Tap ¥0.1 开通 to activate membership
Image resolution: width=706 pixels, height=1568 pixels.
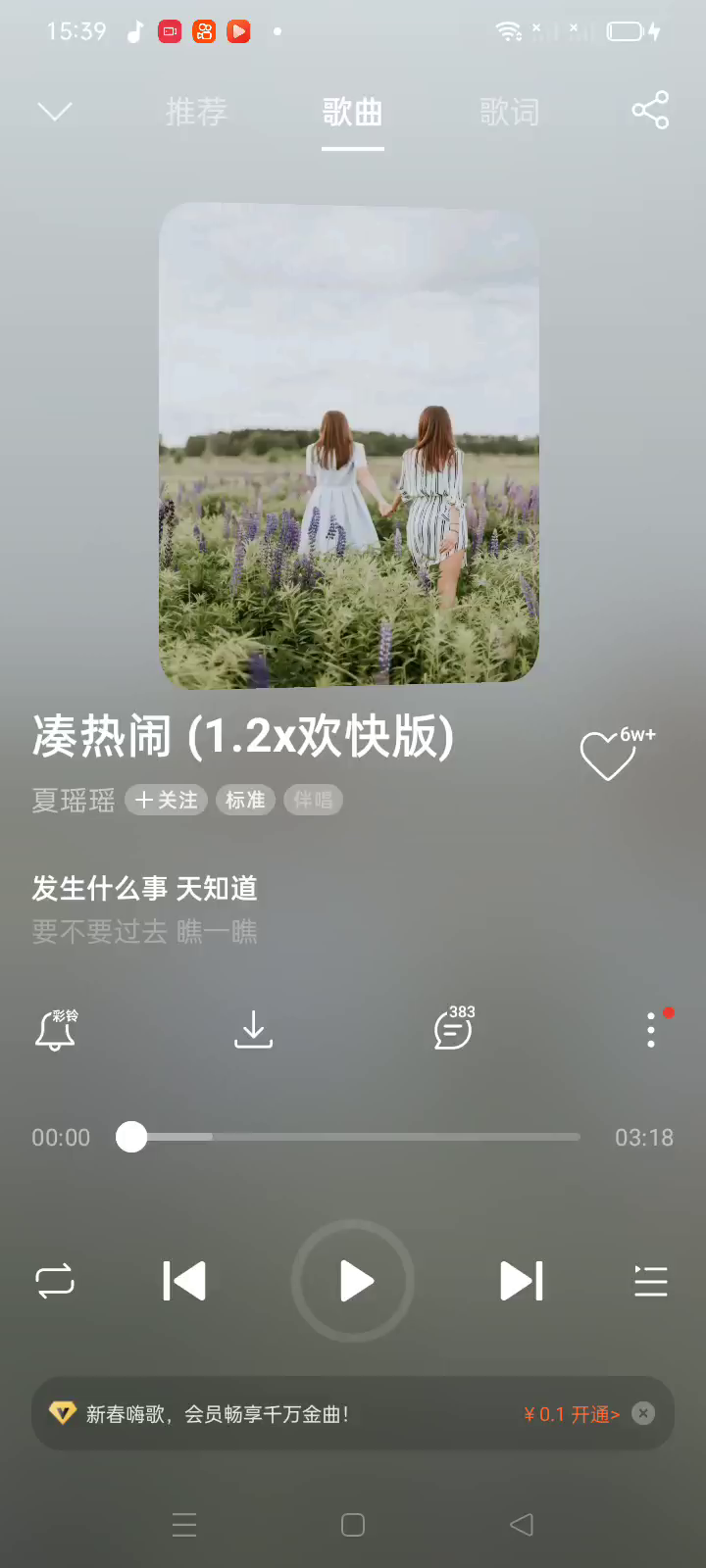coord(572,1414)
